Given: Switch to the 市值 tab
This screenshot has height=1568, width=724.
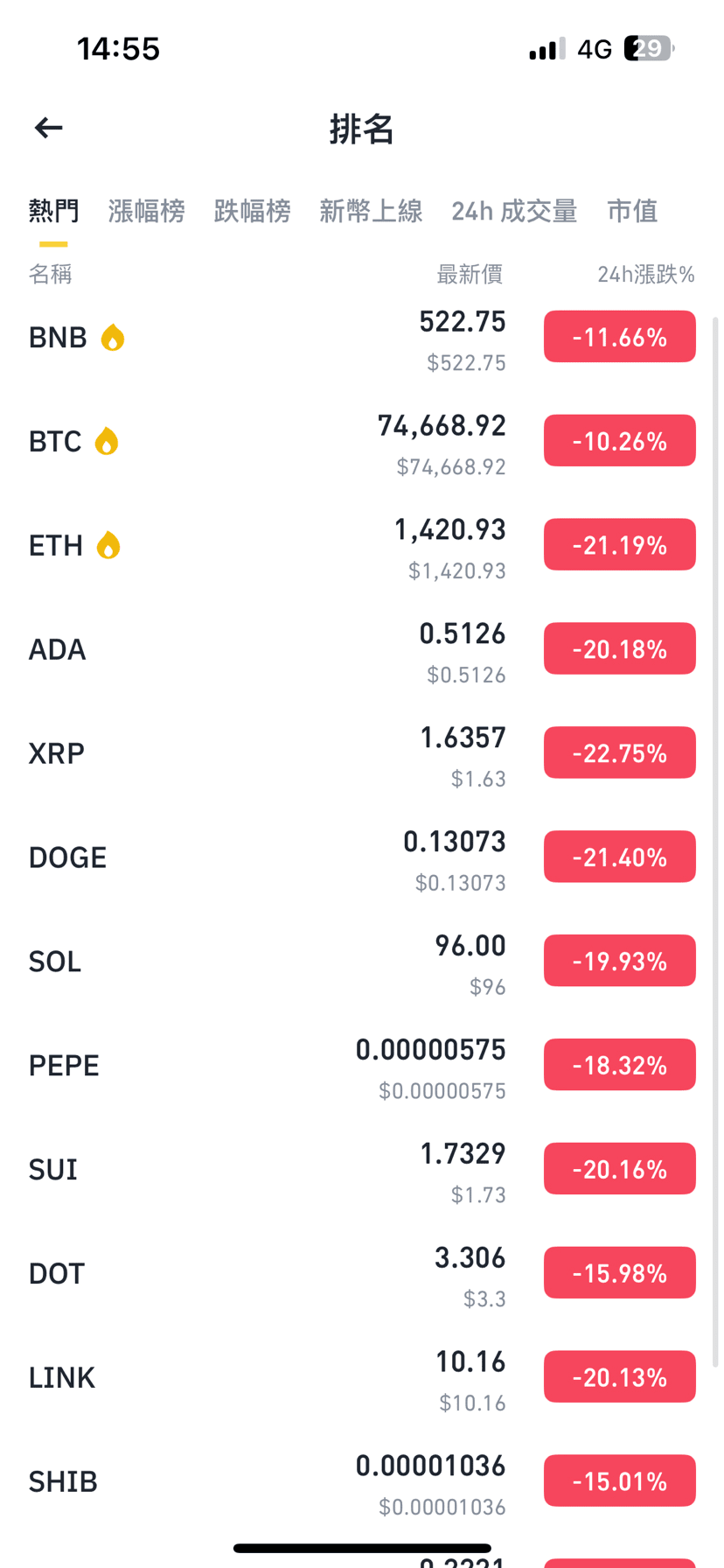Looking at the screenshot, I should coord(632,211).
